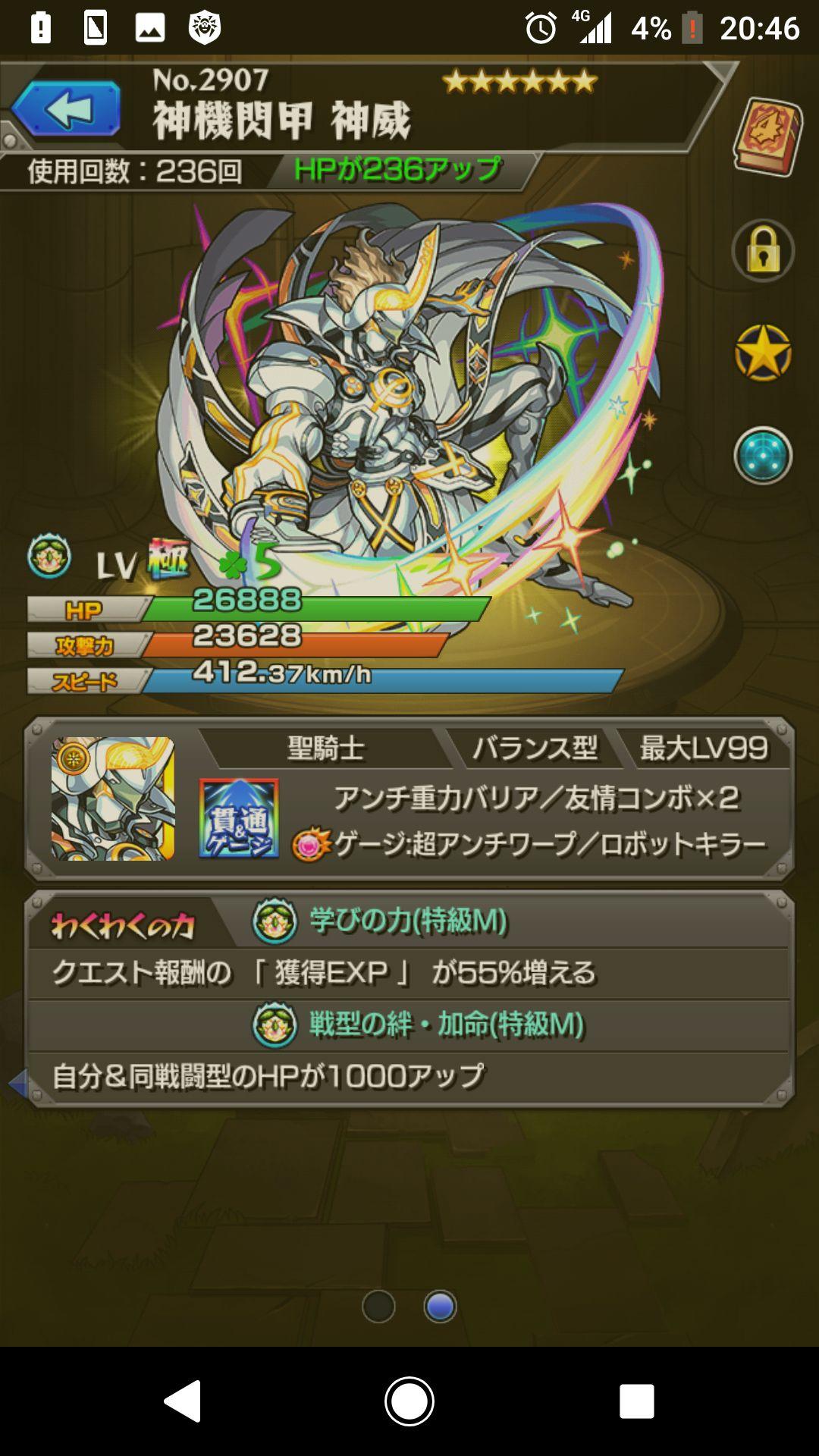Tap the monster portrait thumbnail
This screenshot has height=1456, width=819.
pos(113,799)
